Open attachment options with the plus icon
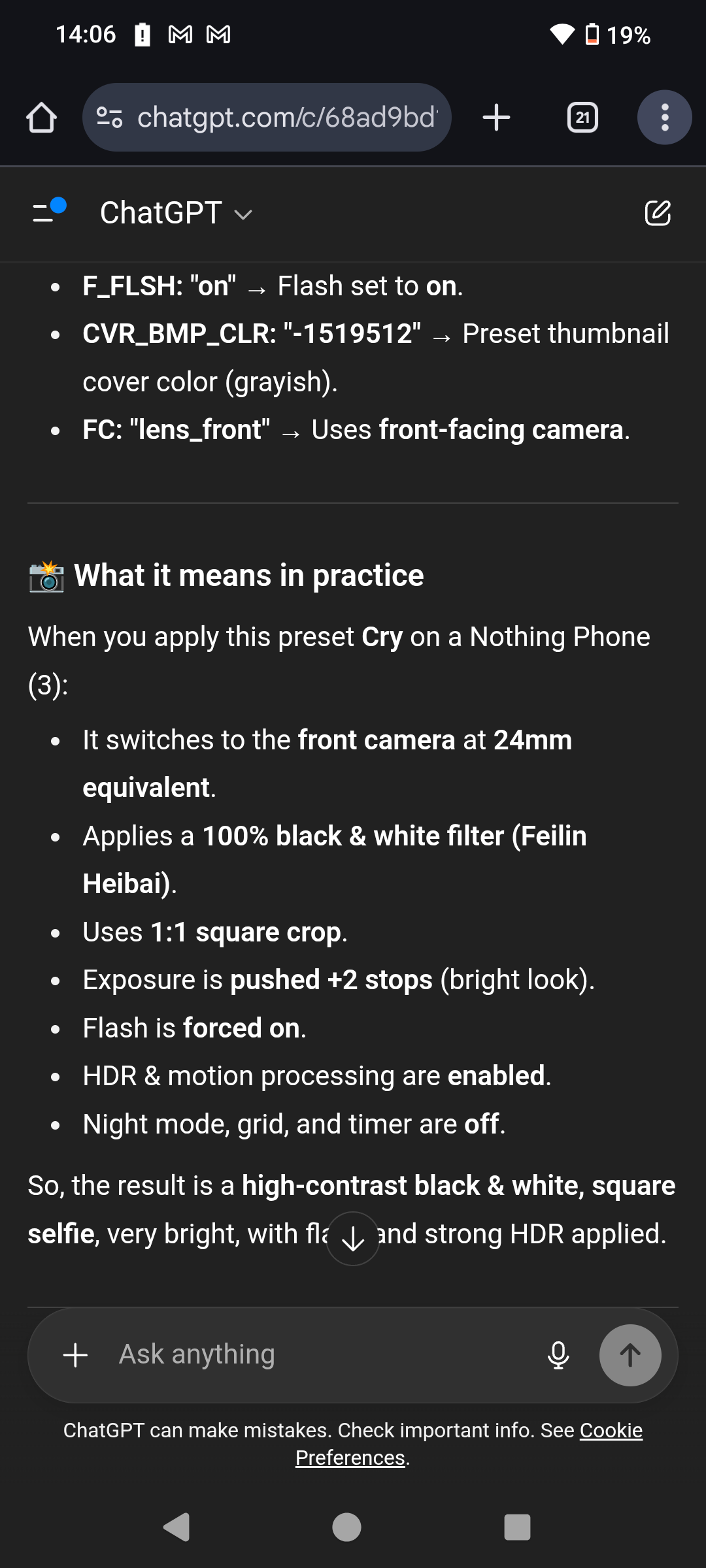This screenshot has width=706, height=1568. click(75, 1354)
